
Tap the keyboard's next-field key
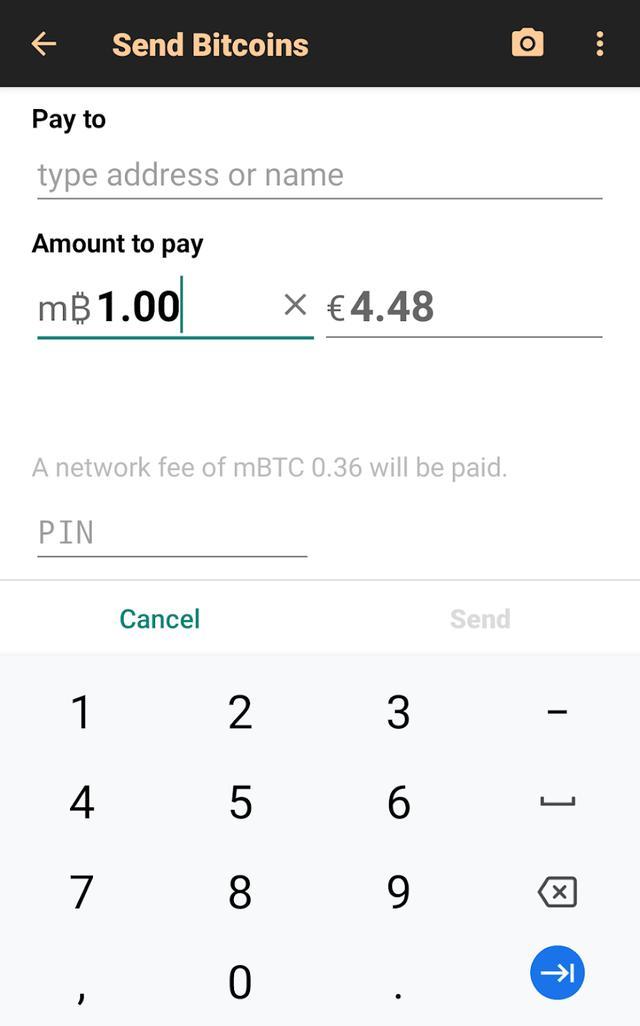click(557, 972)
